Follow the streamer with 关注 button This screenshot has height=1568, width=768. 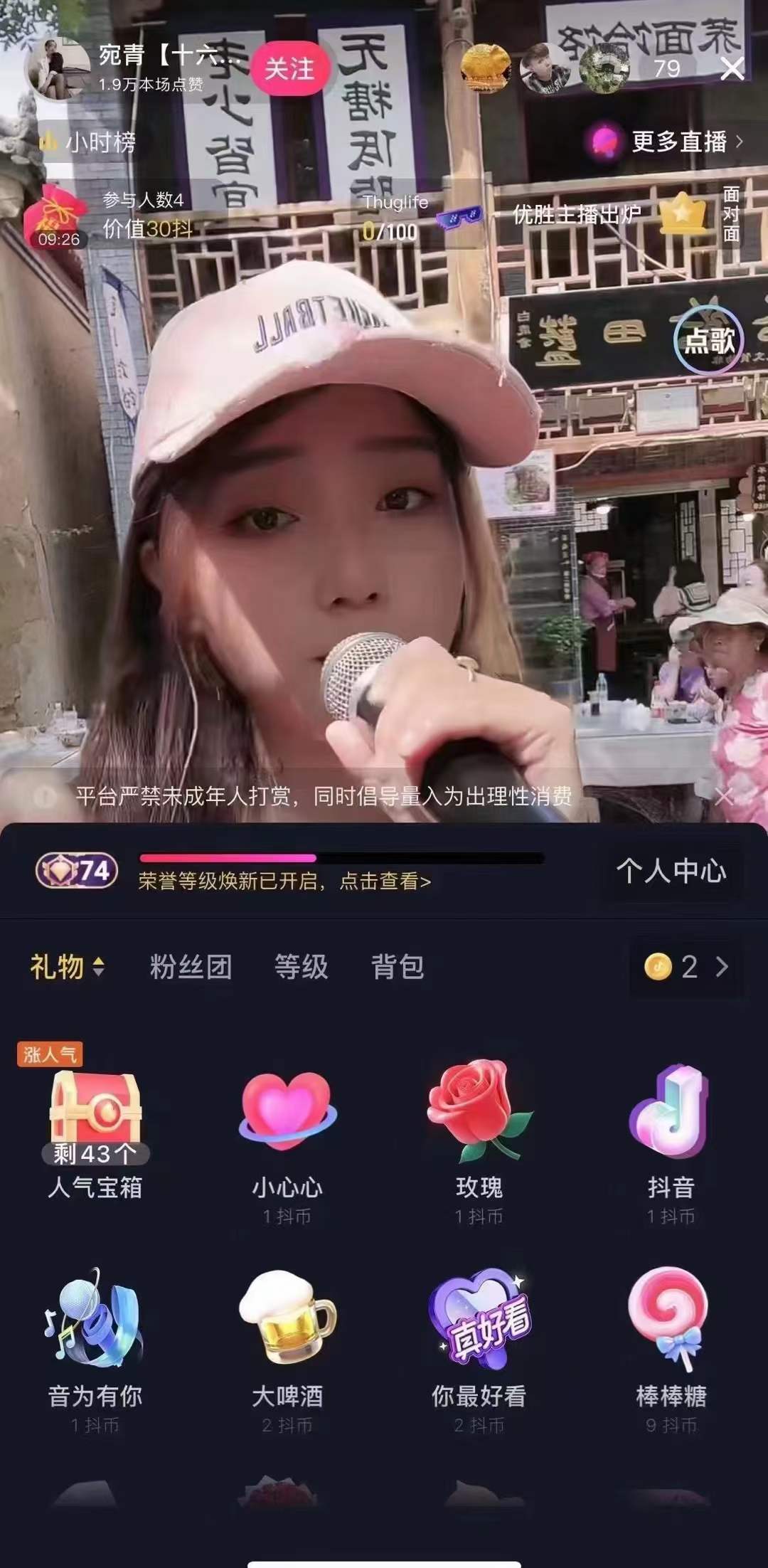coord(289,69)
